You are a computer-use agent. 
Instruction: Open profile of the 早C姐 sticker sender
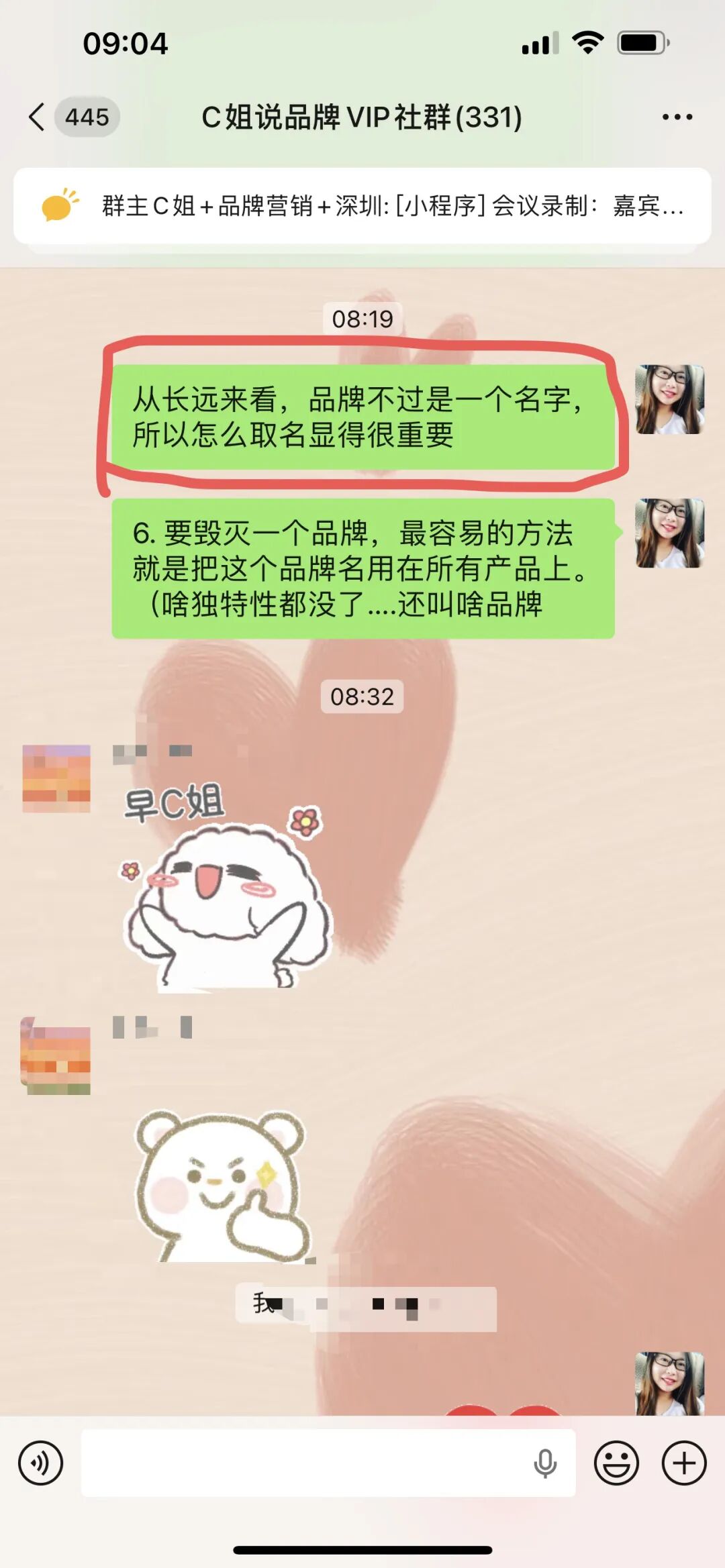(x=56, y=778)
